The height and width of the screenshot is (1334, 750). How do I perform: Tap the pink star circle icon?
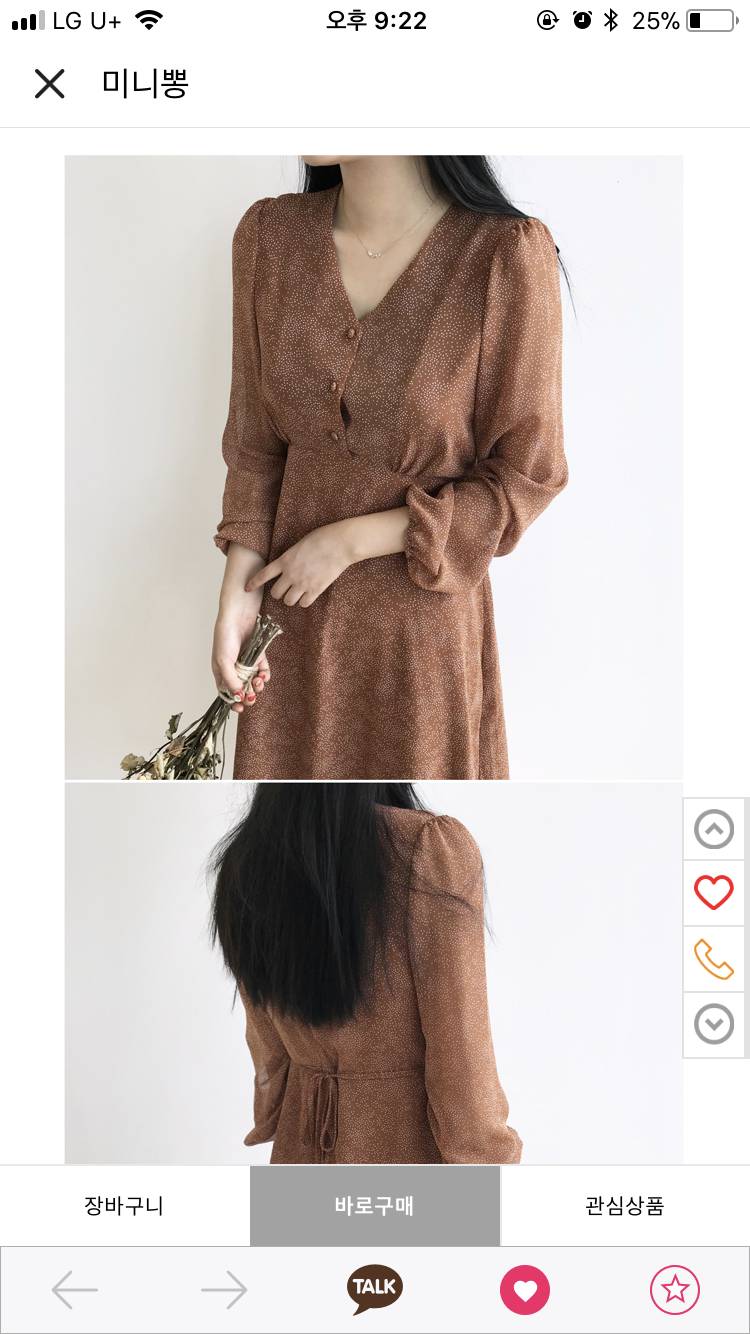675,1290
